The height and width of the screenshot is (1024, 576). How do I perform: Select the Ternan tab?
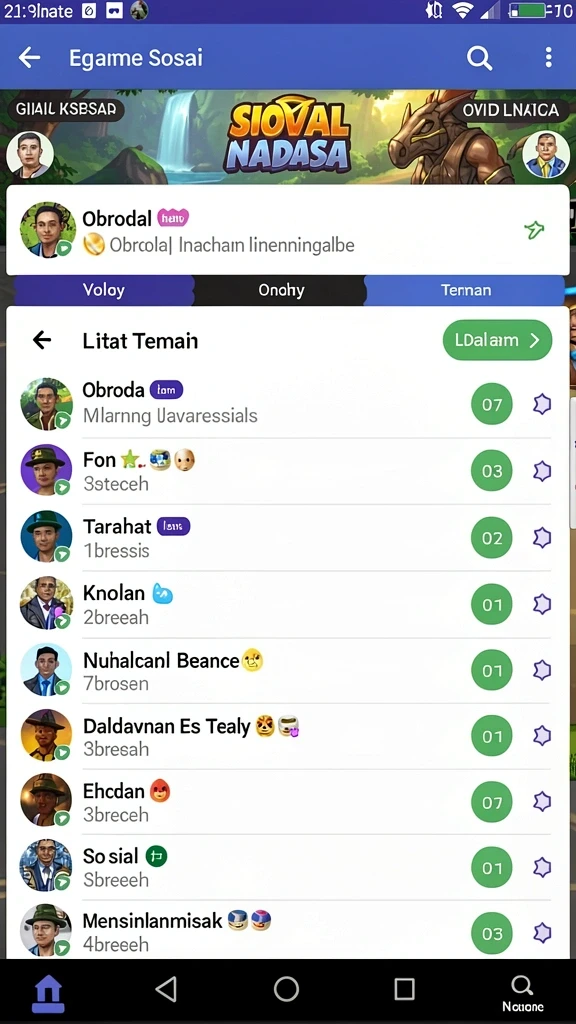465,290
